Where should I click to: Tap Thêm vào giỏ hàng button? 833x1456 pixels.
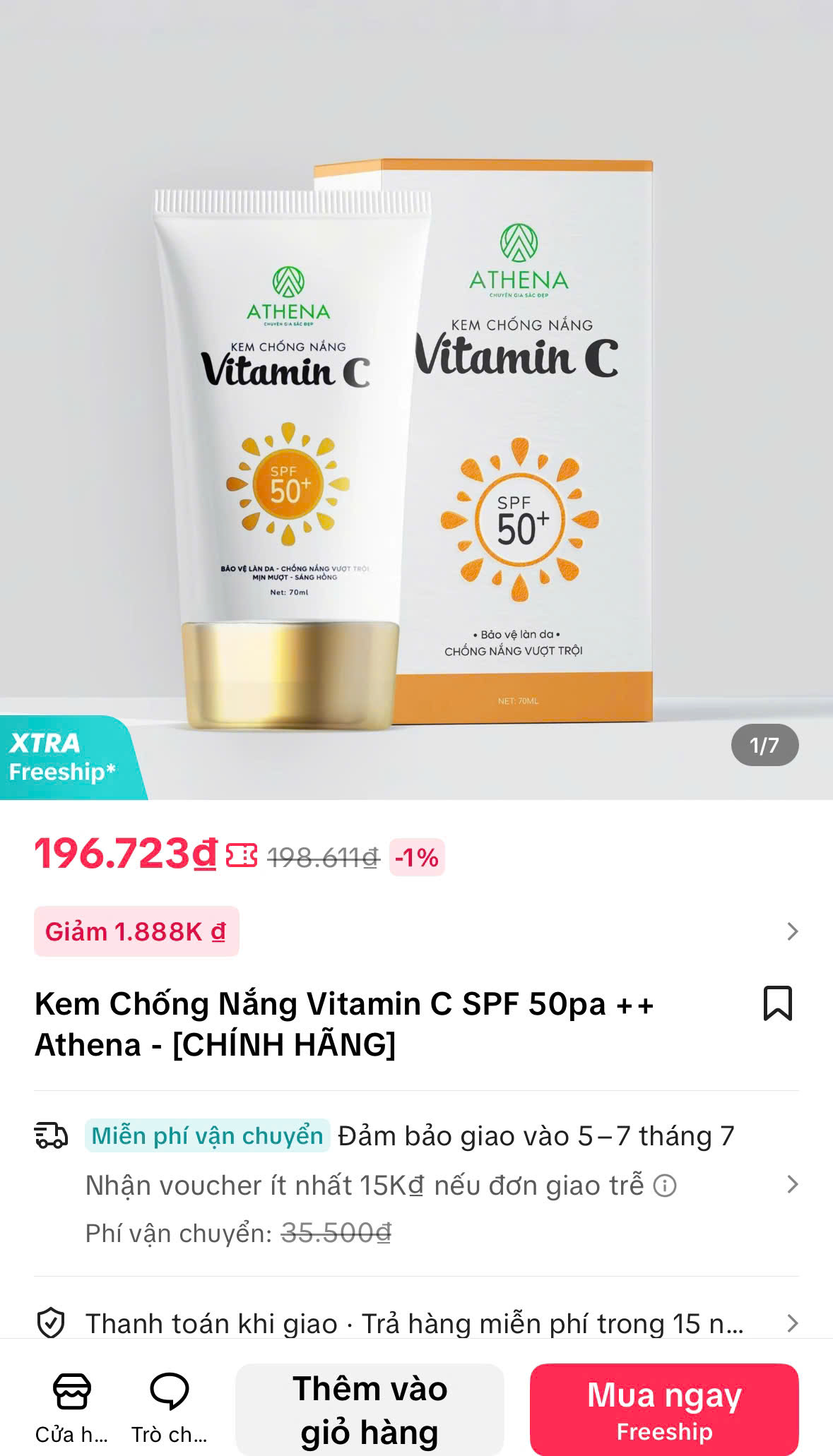(370, 1409)
